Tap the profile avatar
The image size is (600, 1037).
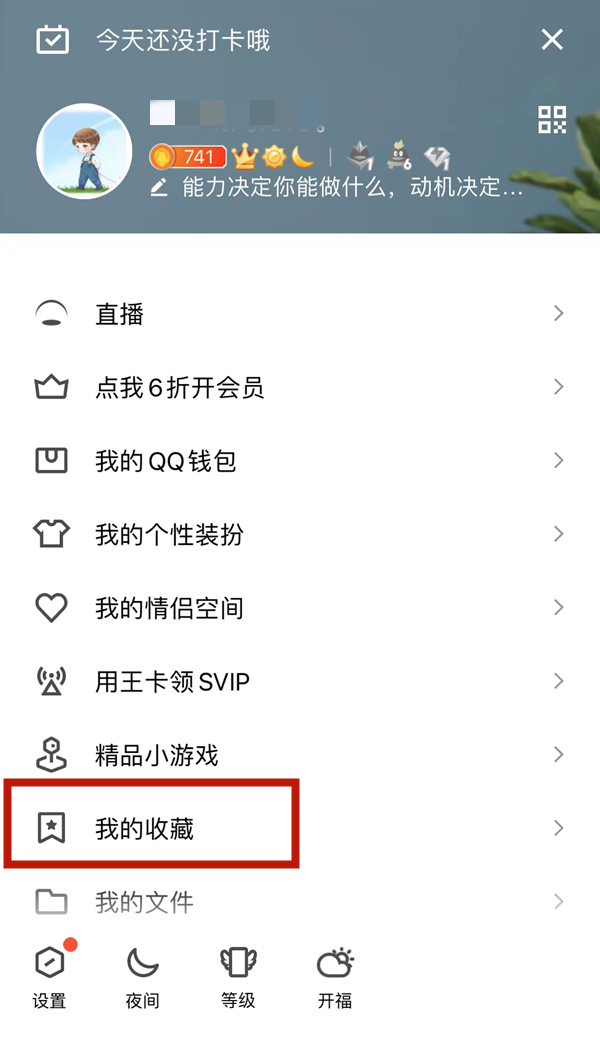click(x=84, y=151)
